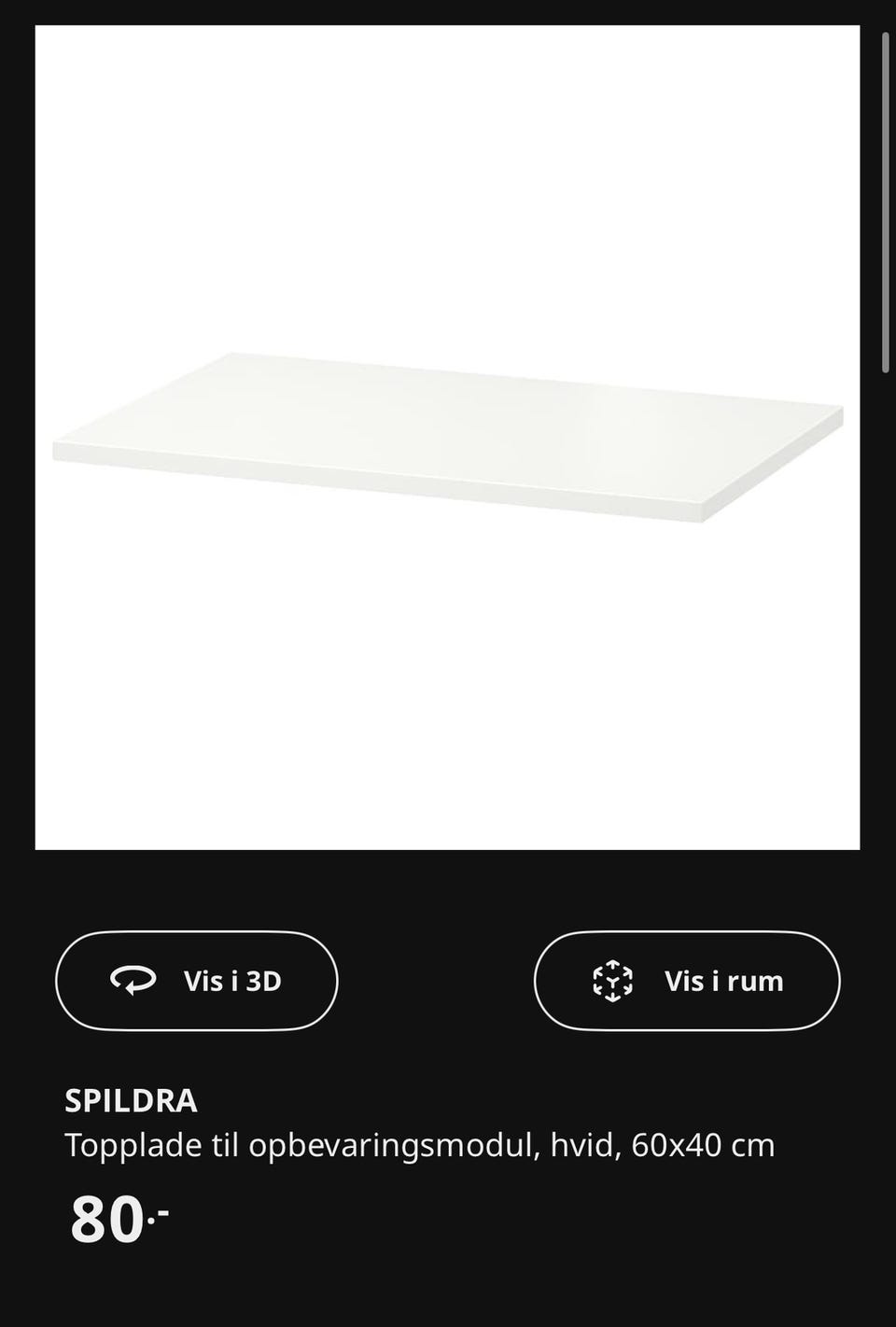Image resolution: width=896 pixels, height=1327 pixels.
Task: Enlarge the SPILDRA product image
Action: click(448, 437)
